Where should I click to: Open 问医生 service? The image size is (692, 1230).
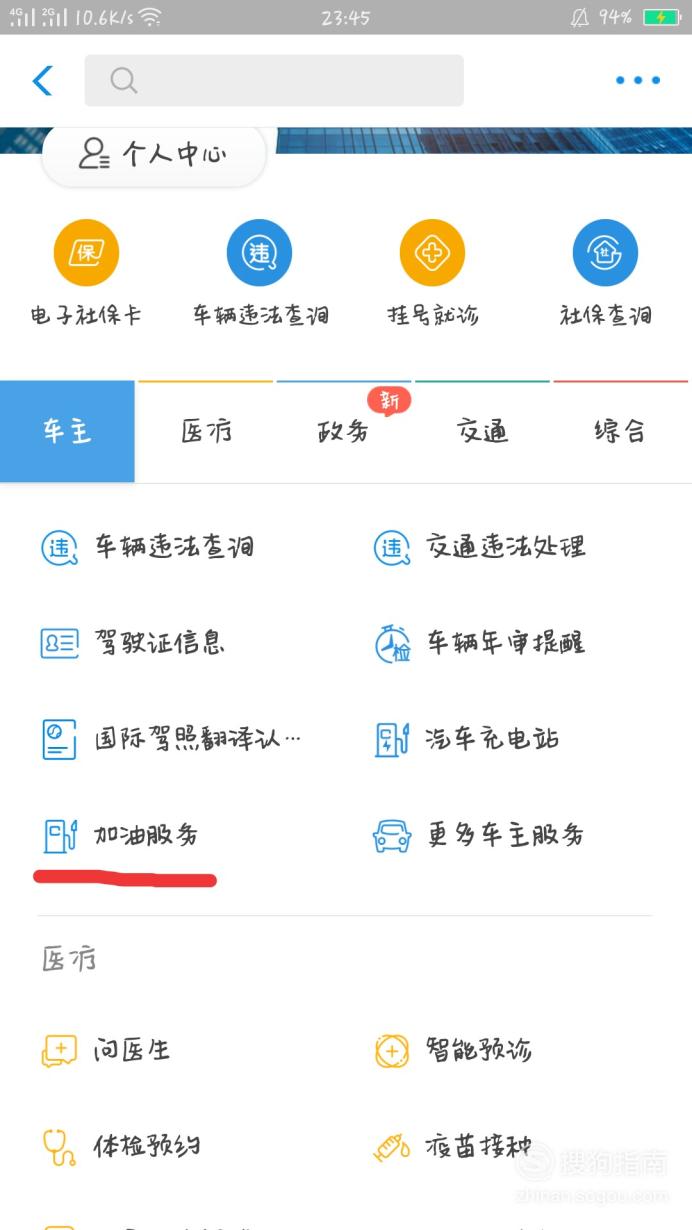tap(106, 1050)
